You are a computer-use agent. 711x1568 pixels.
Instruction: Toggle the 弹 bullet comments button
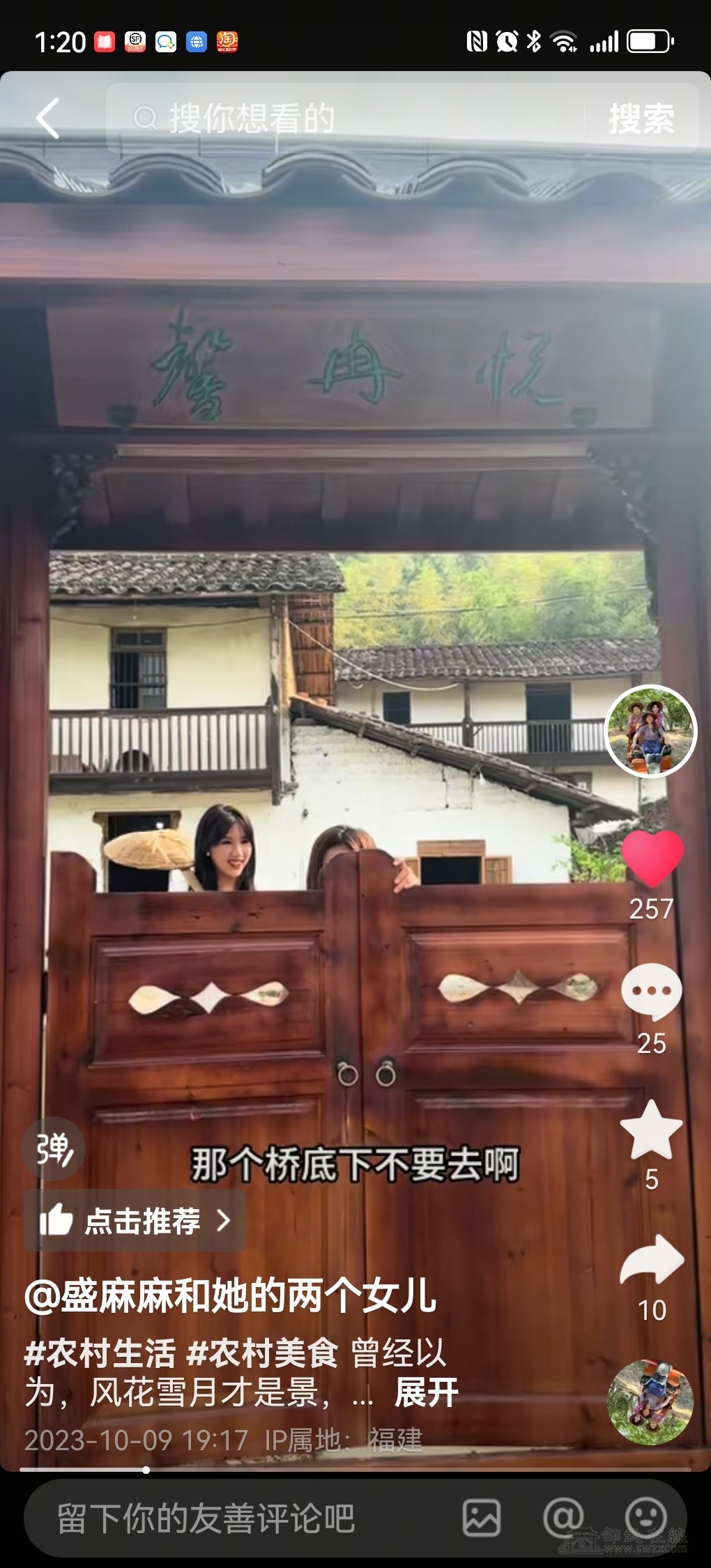[54, 1150]
